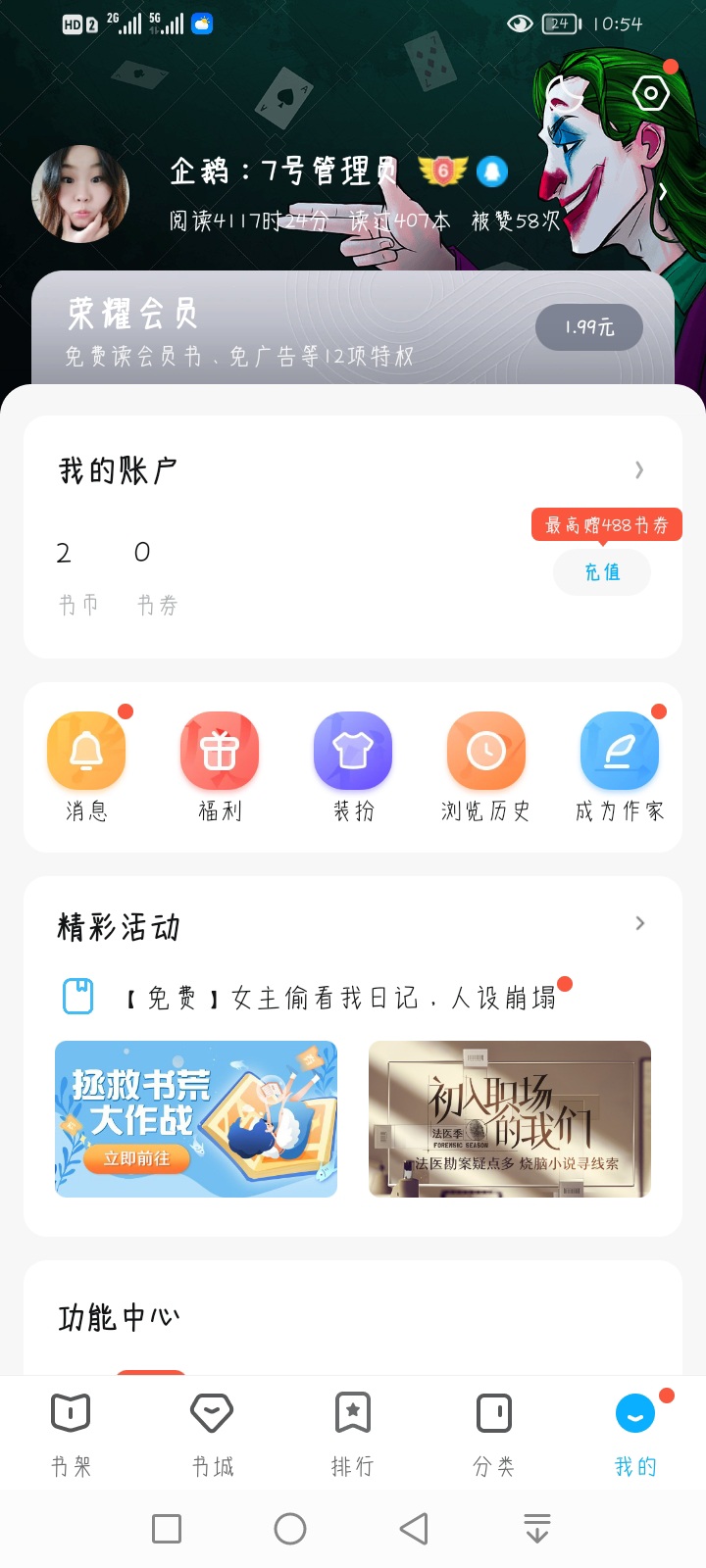Tap the 充值 recharge button
706x1568 pixels.
click(x=602, y=572)
